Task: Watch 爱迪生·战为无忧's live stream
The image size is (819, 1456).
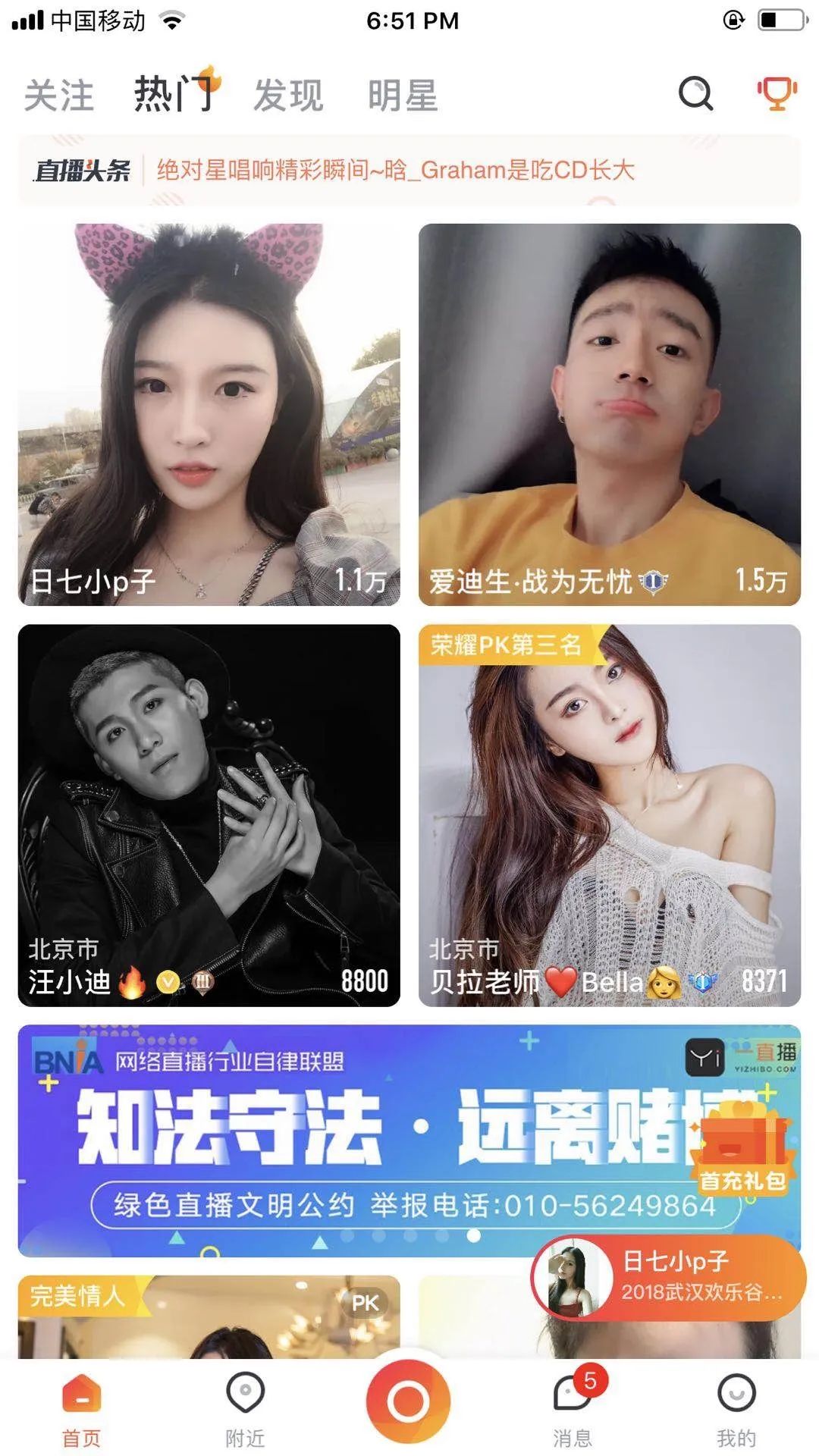Action: click(x=610, y=414)
